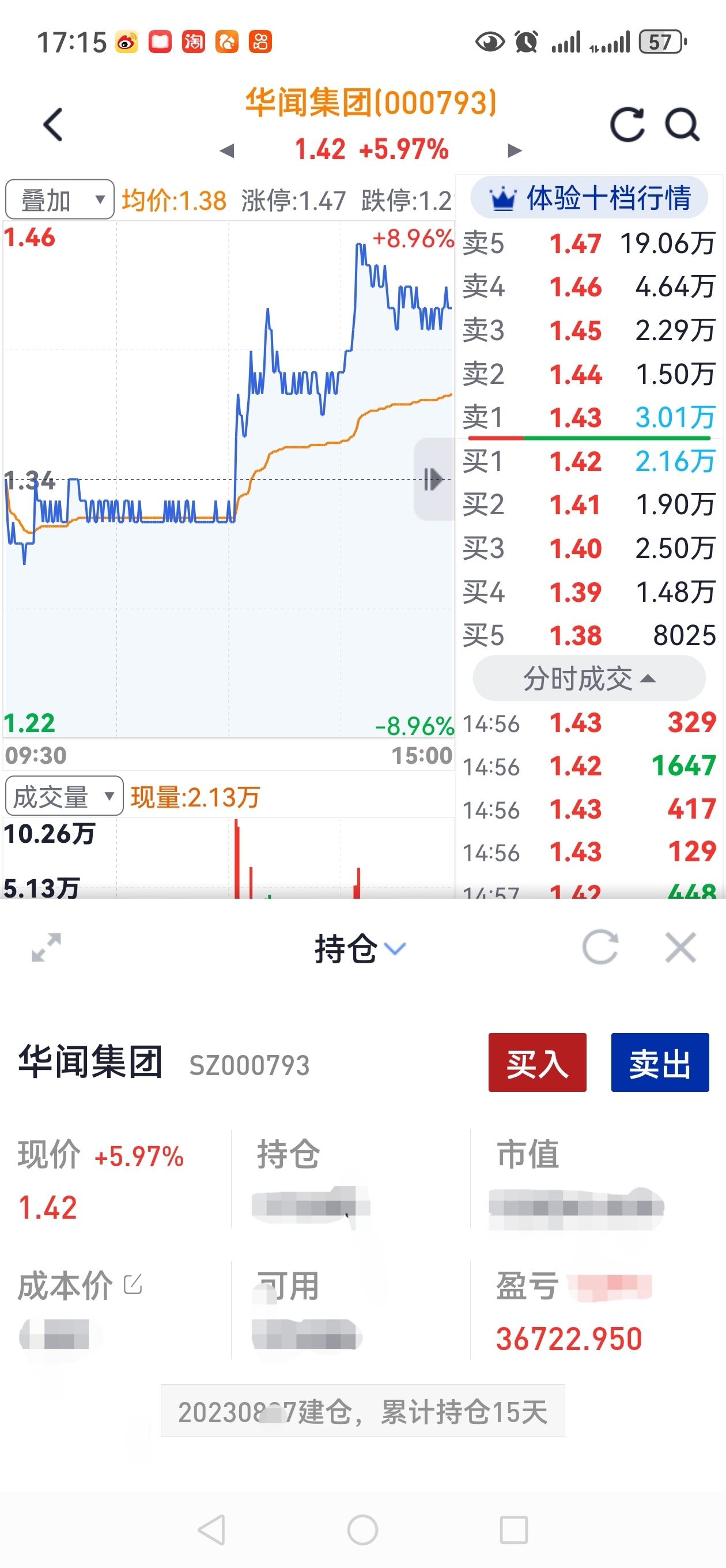The width and height of the screenshot is (726, 1568).
Task: Refresh the stock quote at top
Action: point(627,125)
